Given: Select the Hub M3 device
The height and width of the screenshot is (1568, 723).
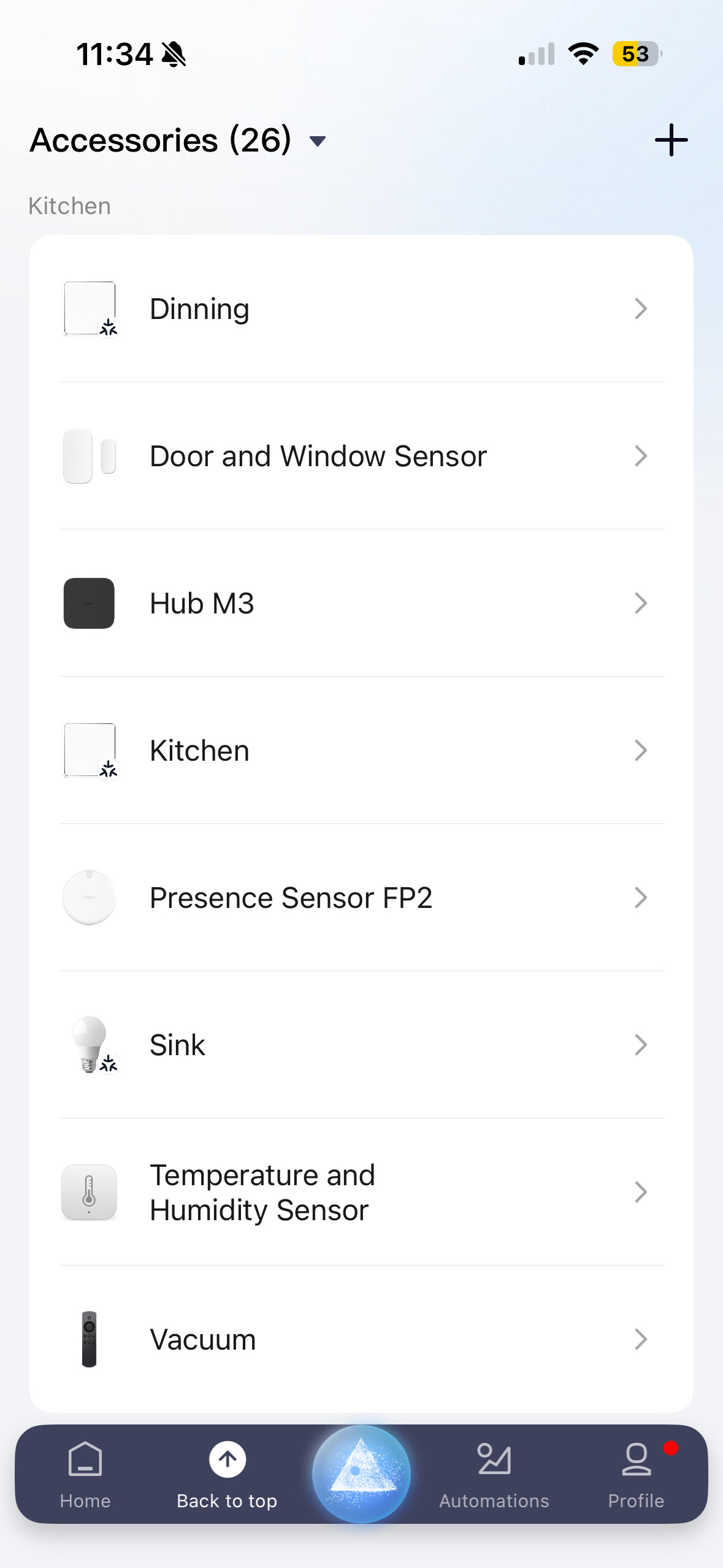Looking at the screenshot, I should tap(361, 604).
